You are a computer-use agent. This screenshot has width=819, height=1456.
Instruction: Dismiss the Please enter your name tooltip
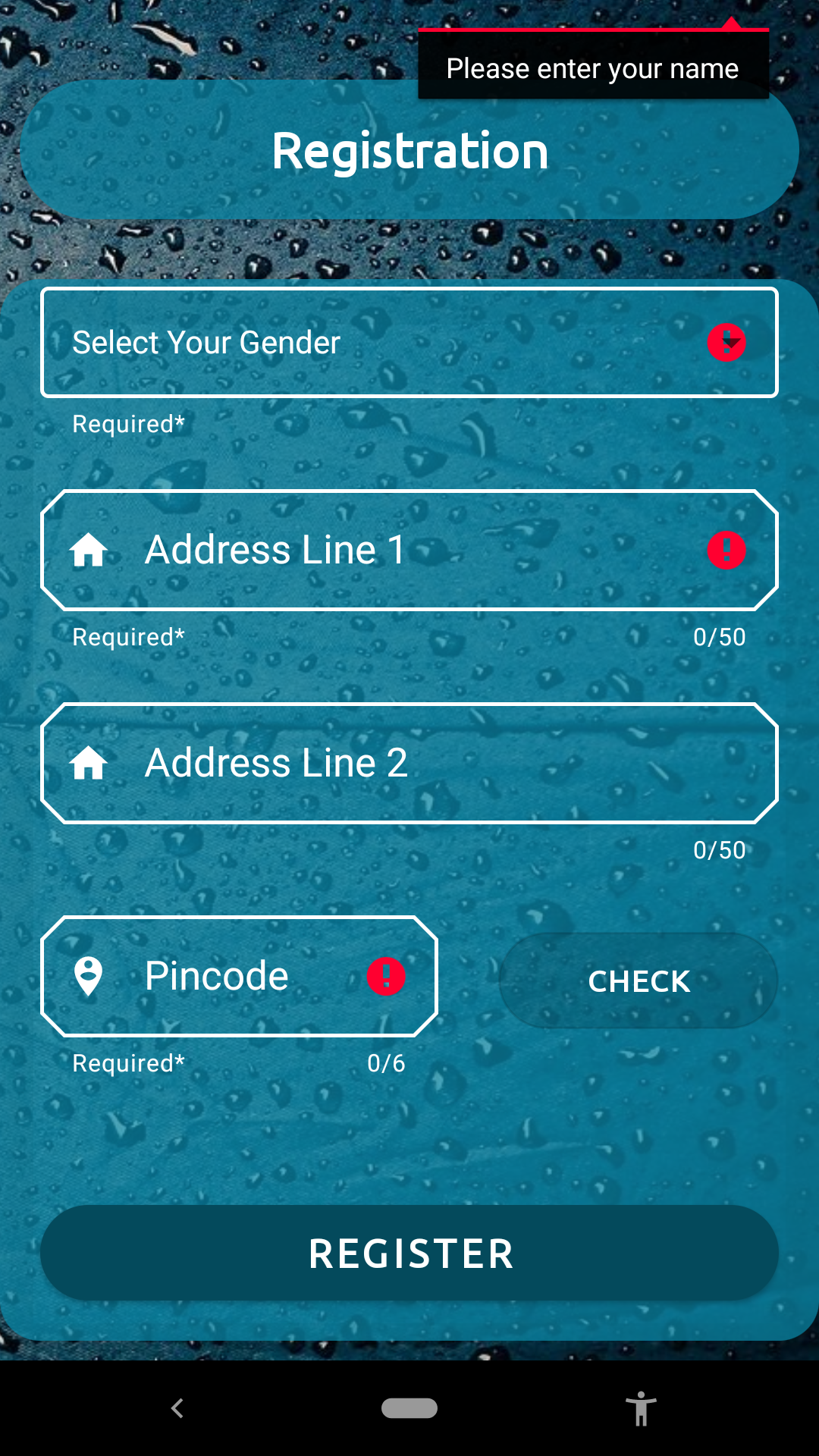592,67
